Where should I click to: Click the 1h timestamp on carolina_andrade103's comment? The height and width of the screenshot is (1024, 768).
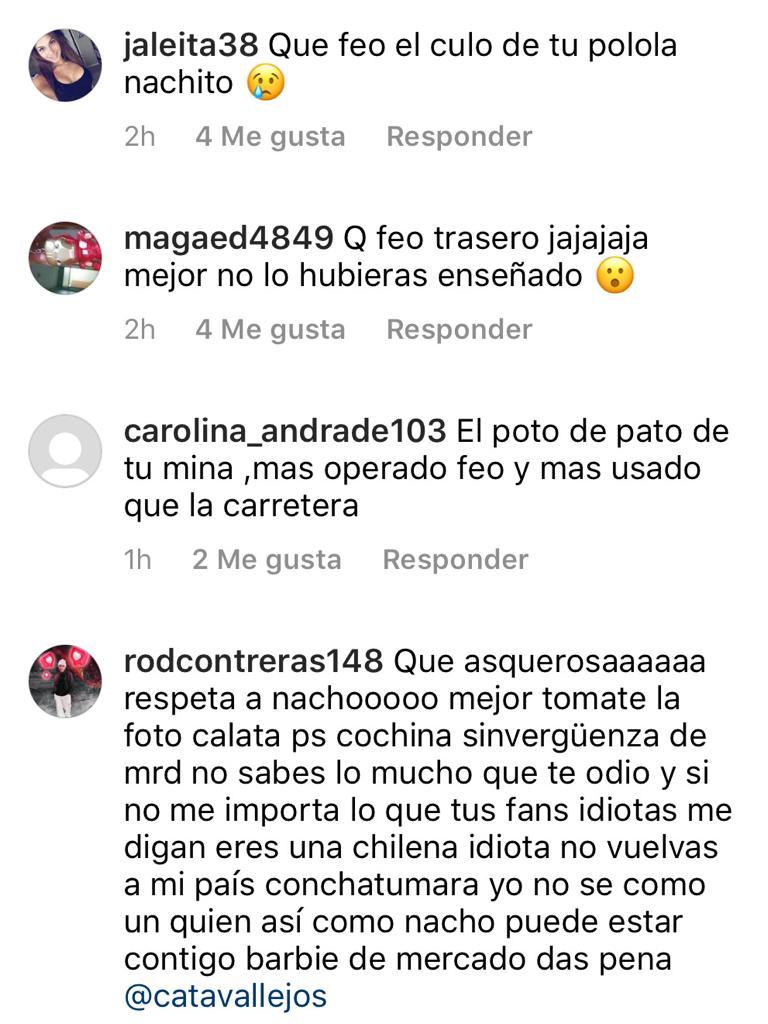point(141,558)
